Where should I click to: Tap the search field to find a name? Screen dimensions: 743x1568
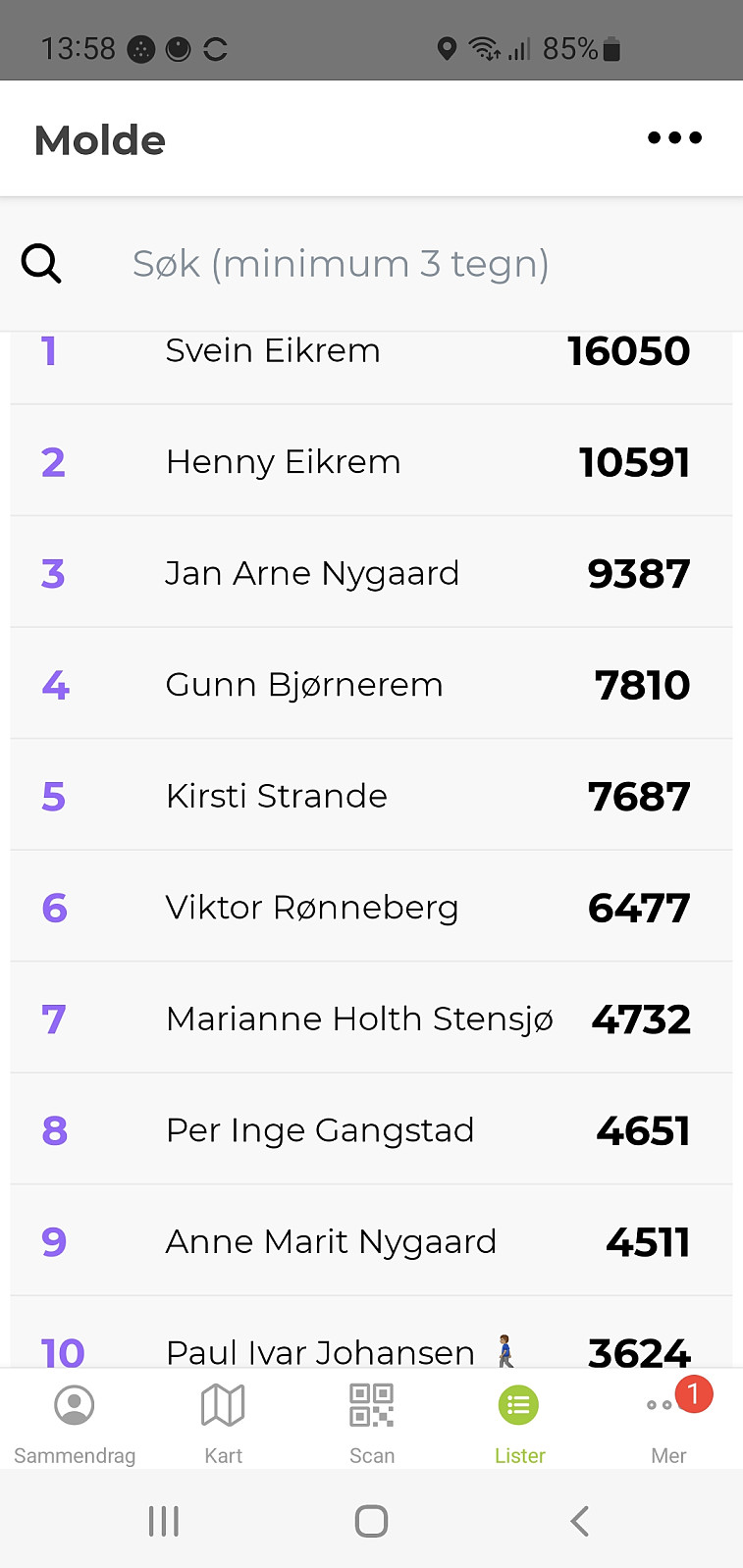[371, 264]
